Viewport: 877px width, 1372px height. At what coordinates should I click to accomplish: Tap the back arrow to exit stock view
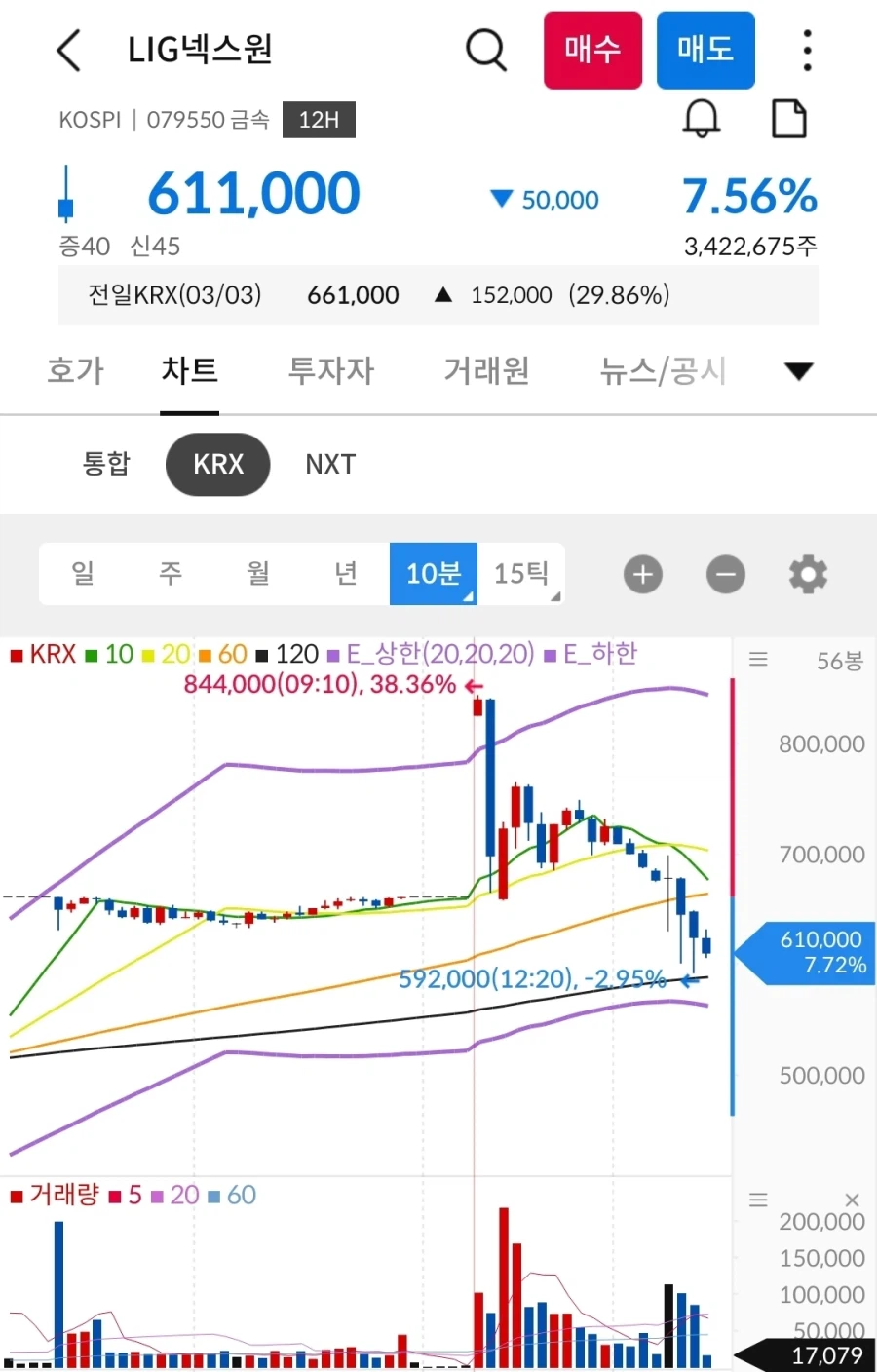67,50
